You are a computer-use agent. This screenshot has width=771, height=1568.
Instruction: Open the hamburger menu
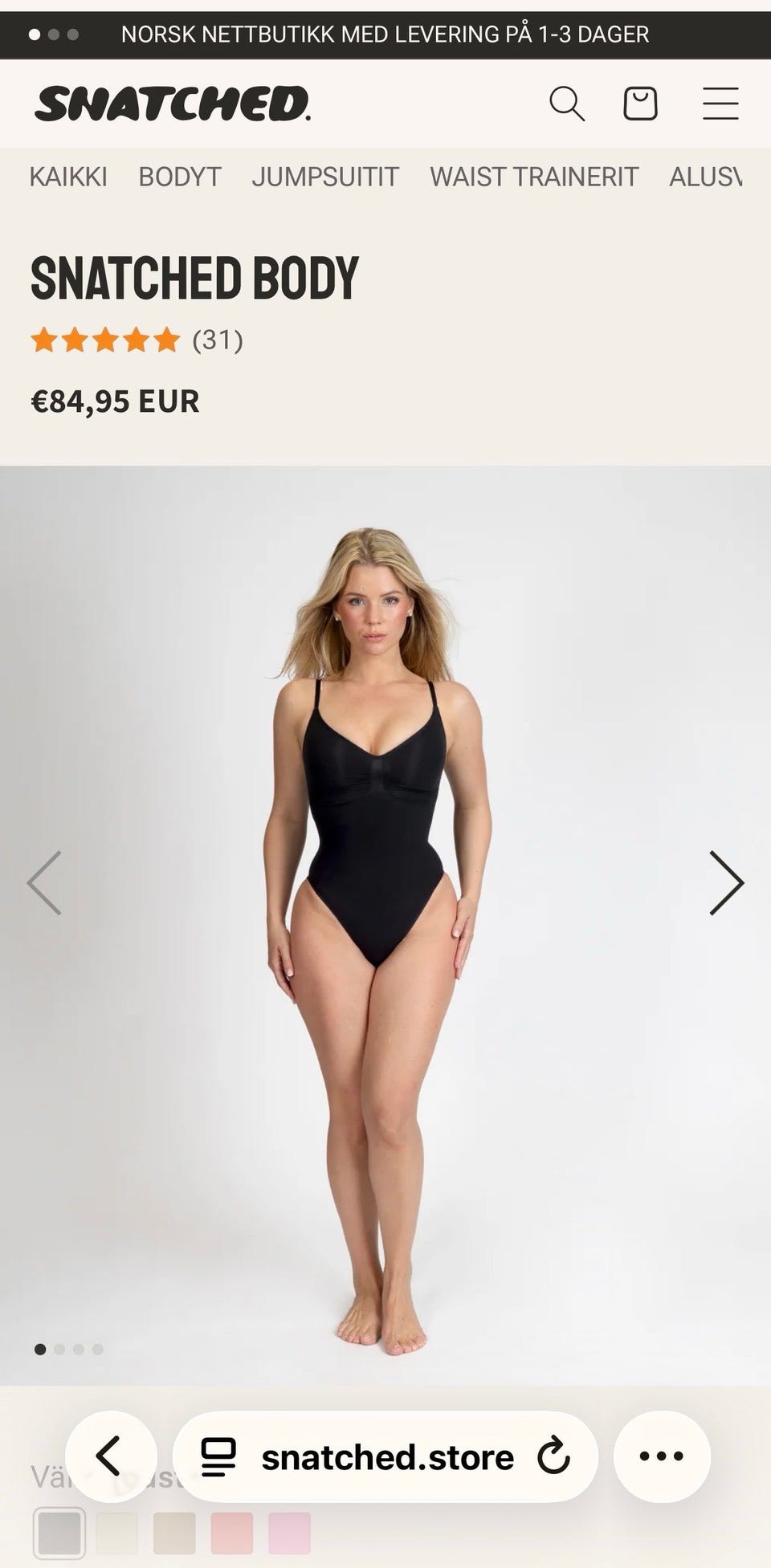click(x=720, y=104)
